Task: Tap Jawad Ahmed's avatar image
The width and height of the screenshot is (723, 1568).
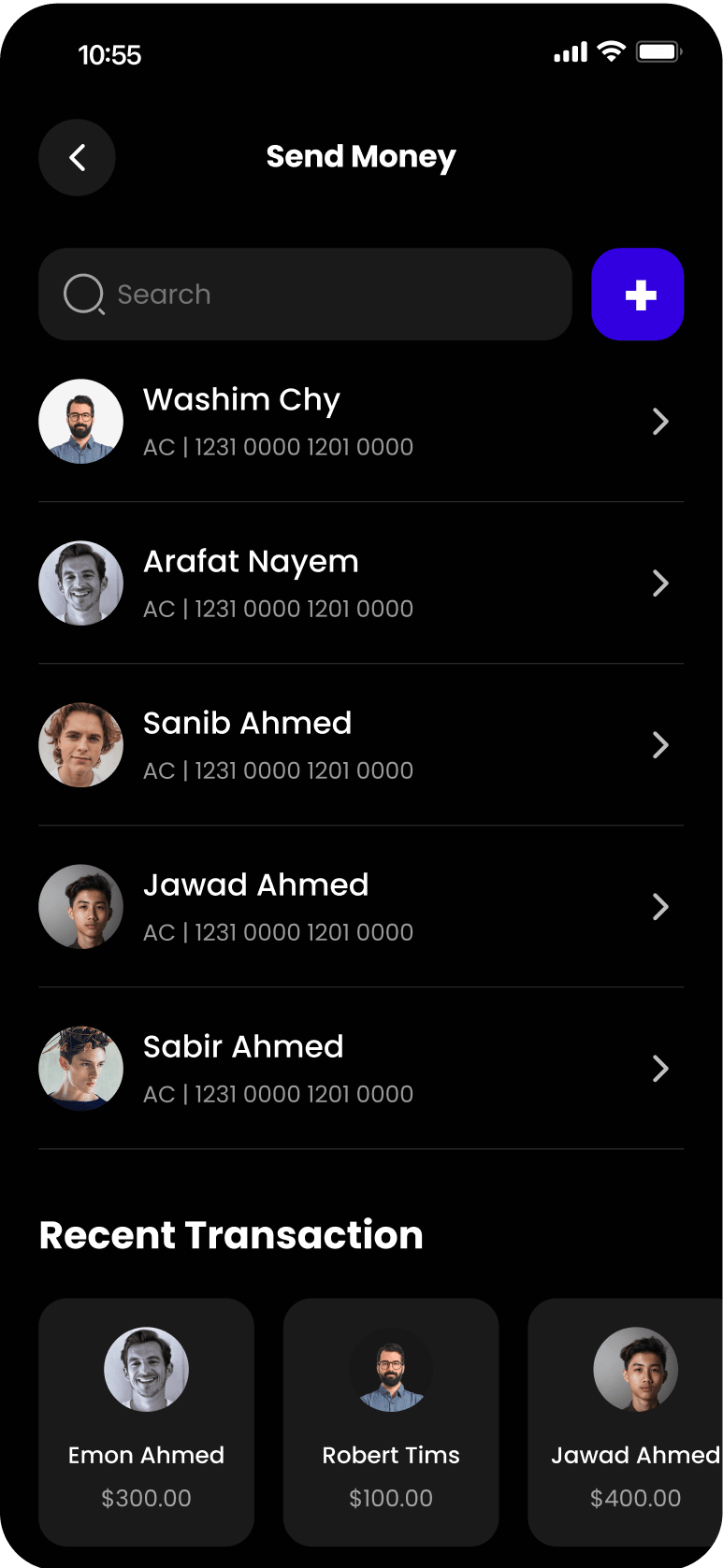Action: click(80, 906)
